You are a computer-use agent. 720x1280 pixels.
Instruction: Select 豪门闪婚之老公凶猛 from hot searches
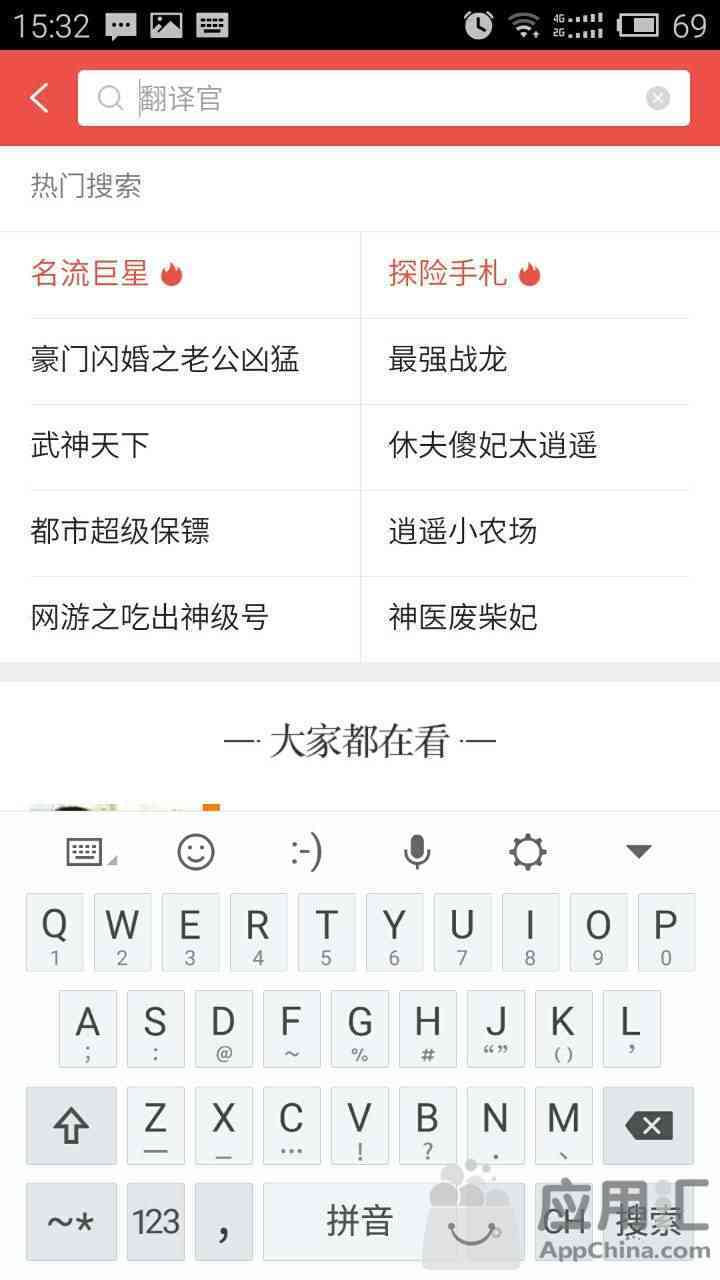point(165,360)
